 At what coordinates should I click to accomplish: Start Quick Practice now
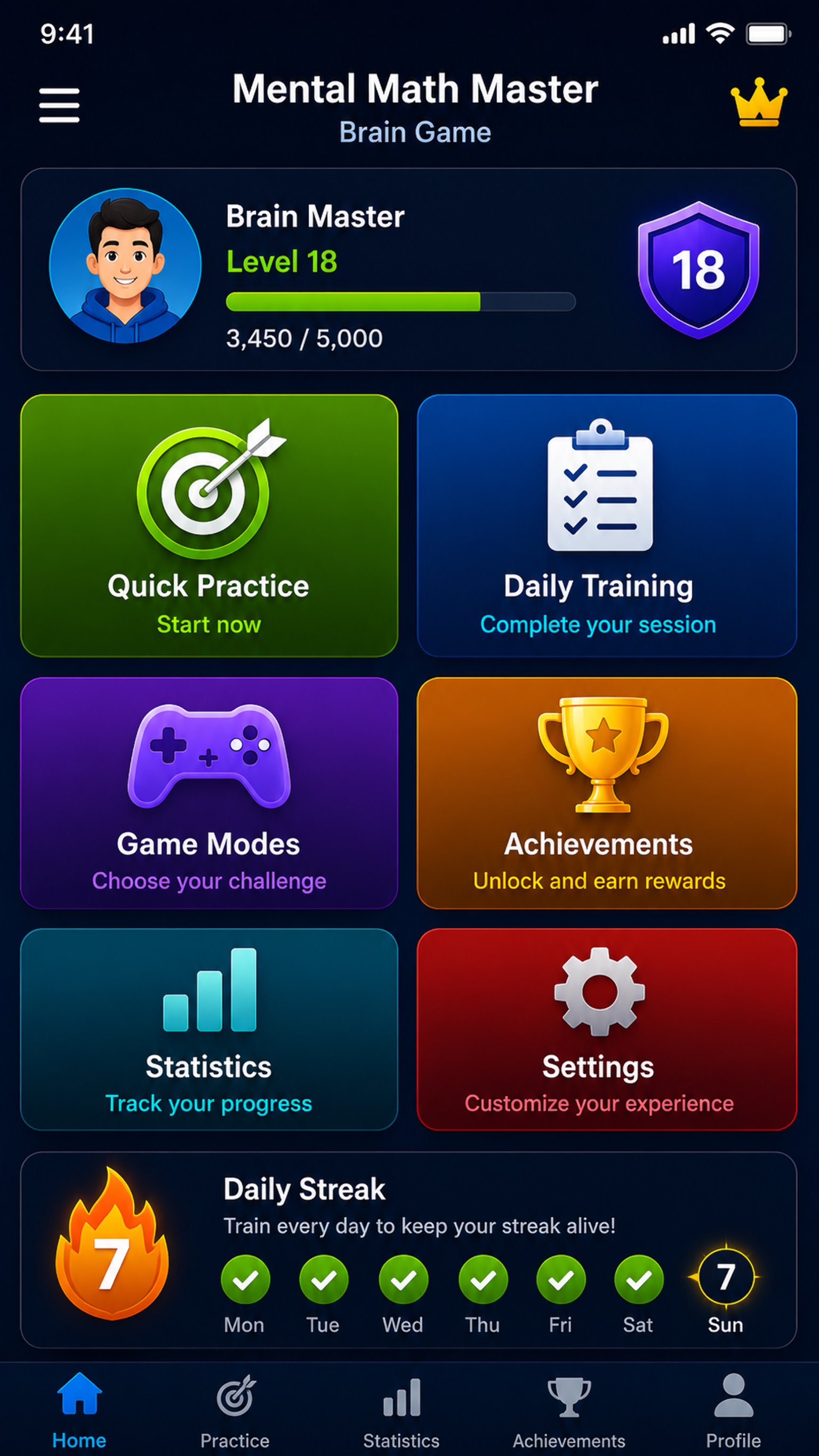(209, 526)
